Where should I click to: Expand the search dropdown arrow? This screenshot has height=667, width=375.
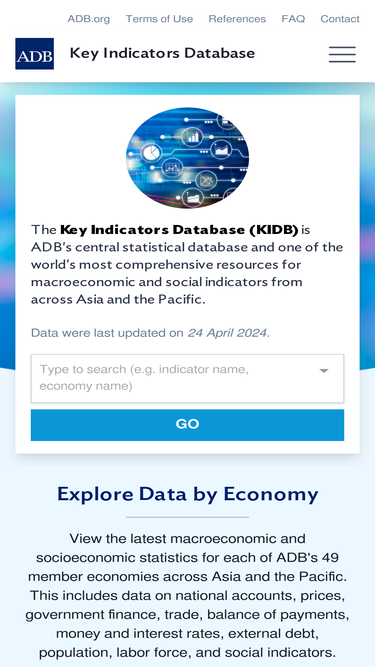coord(324,371)
